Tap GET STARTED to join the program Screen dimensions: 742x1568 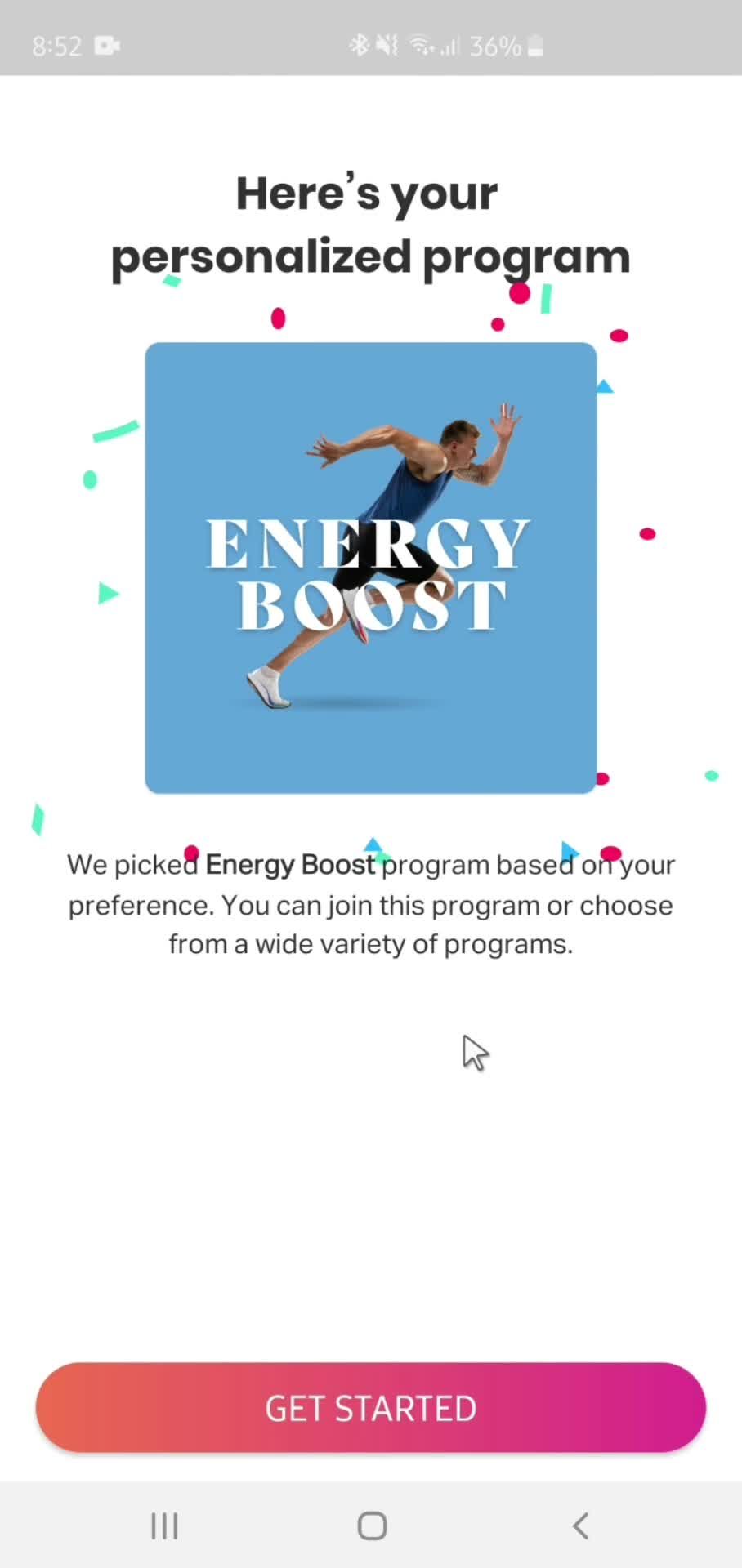click(370, 1407)
